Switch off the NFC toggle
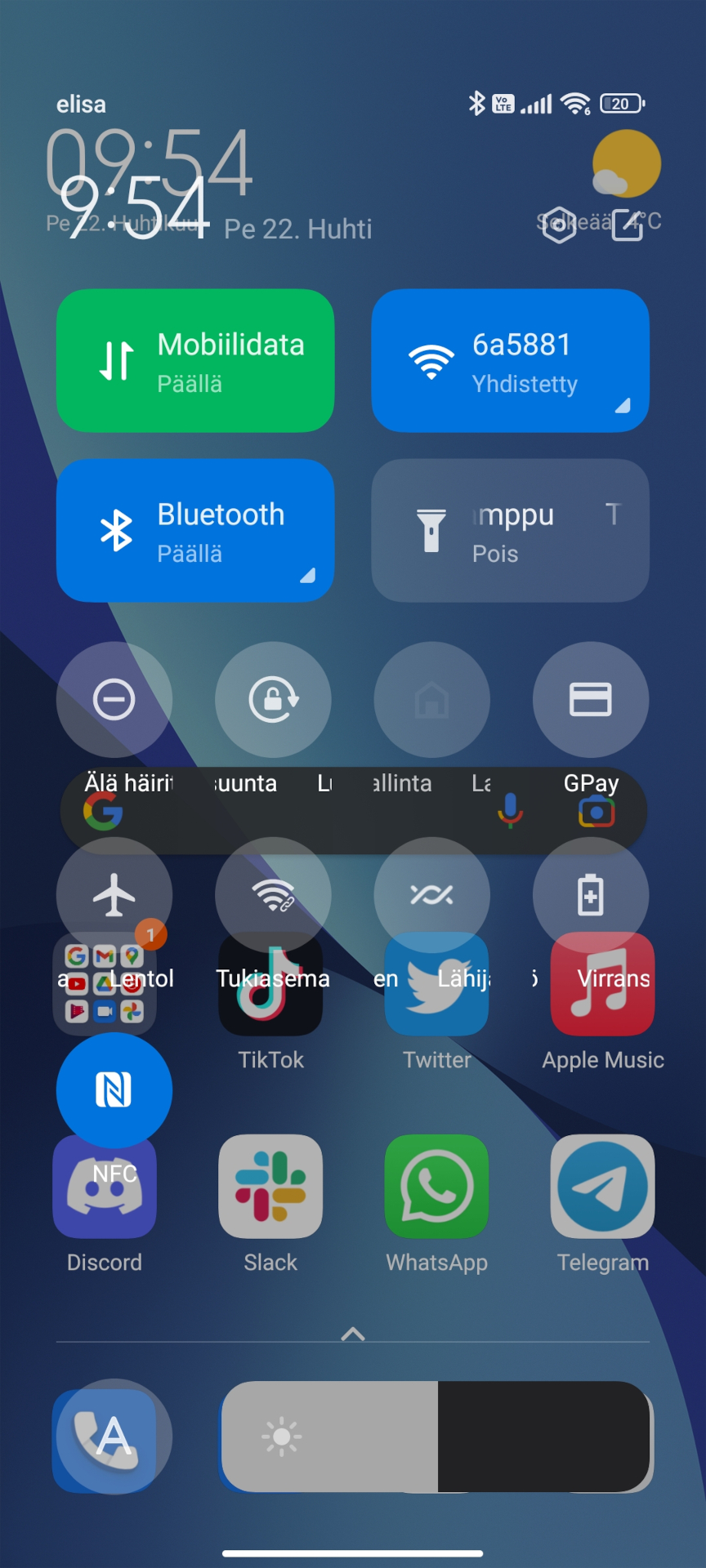The width and height of the screenshot is (706, 1568). pos(114,1090)
